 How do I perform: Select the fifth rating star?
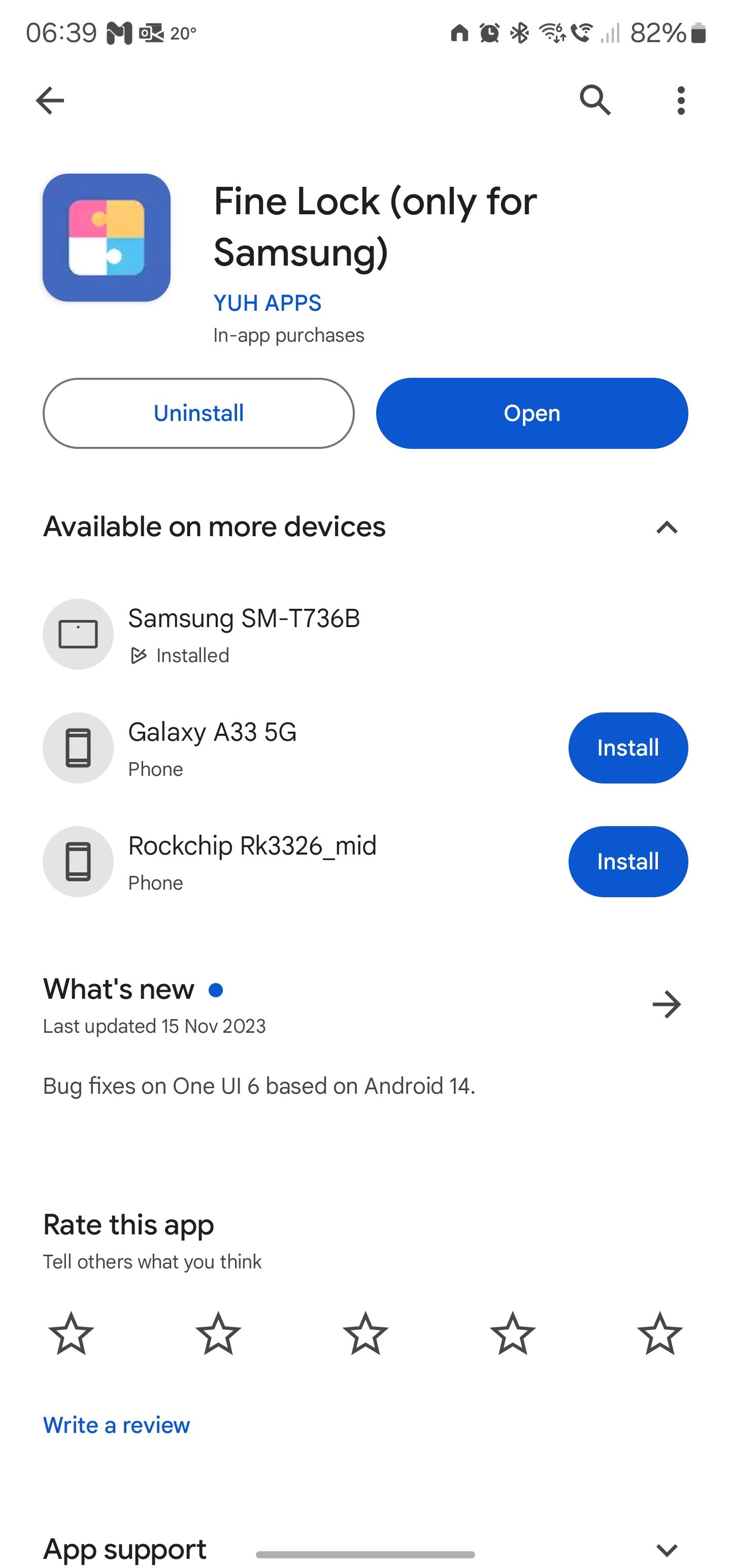point(658,1333)
